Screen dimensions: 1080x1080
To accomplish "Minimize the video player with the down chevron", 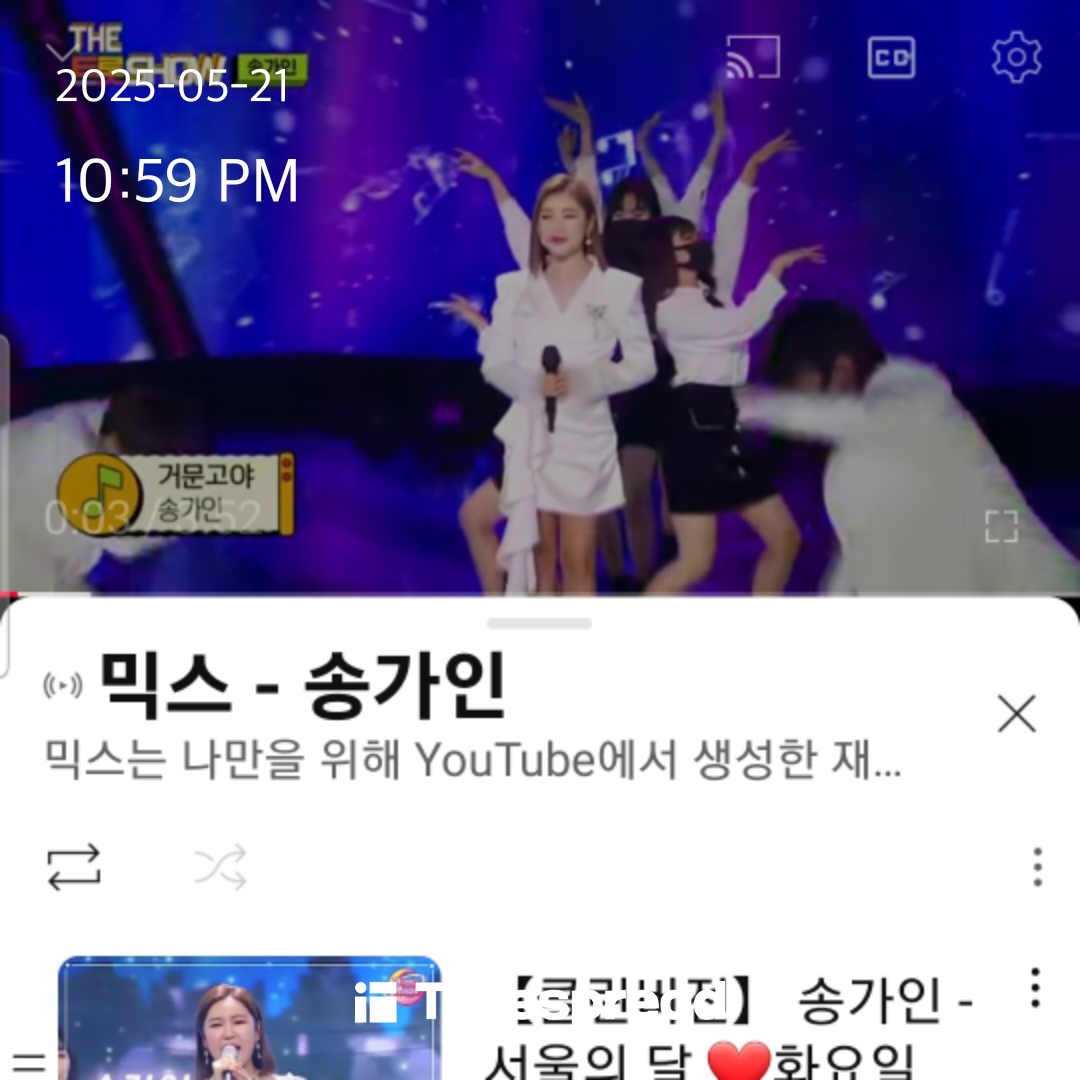I will coord(62,50).
